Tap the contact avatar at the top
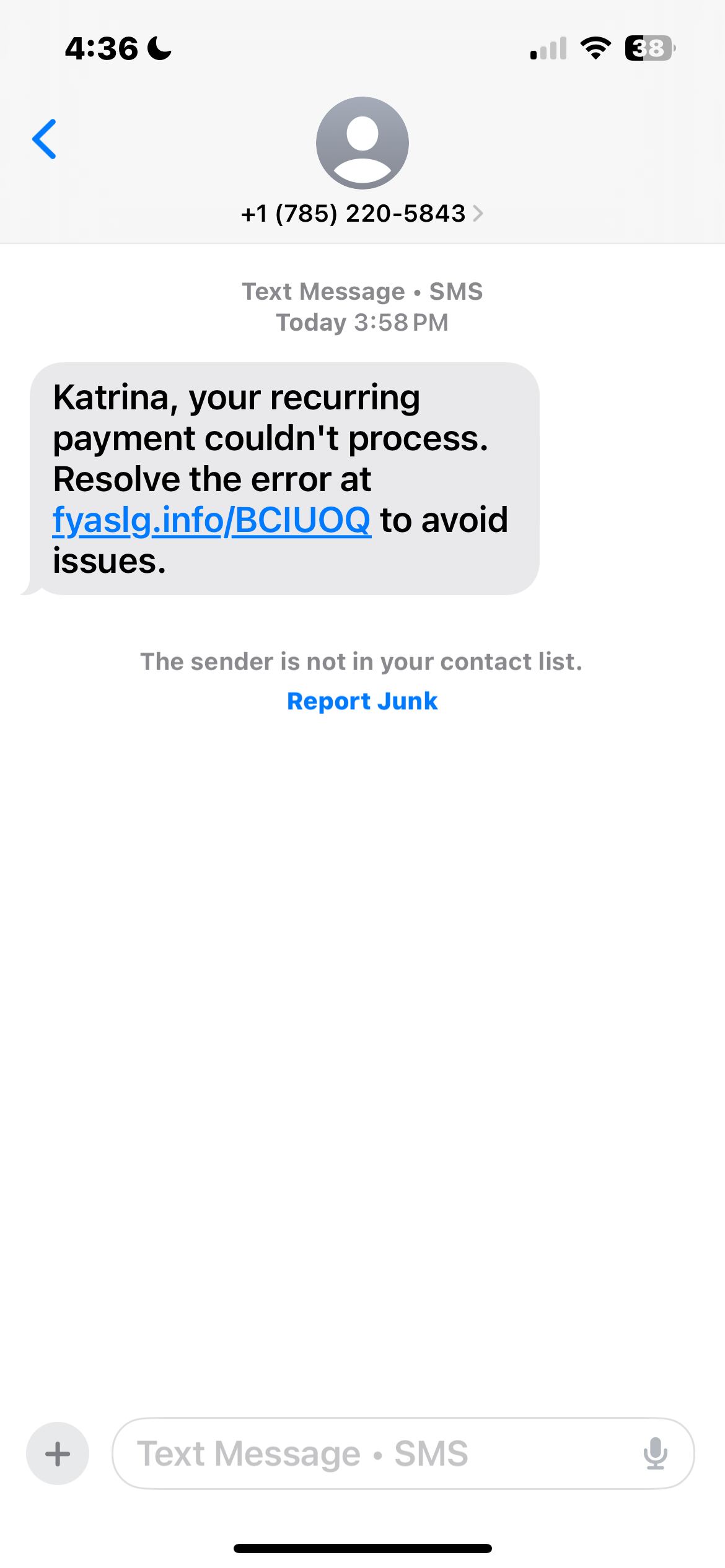 pos(362,142)
